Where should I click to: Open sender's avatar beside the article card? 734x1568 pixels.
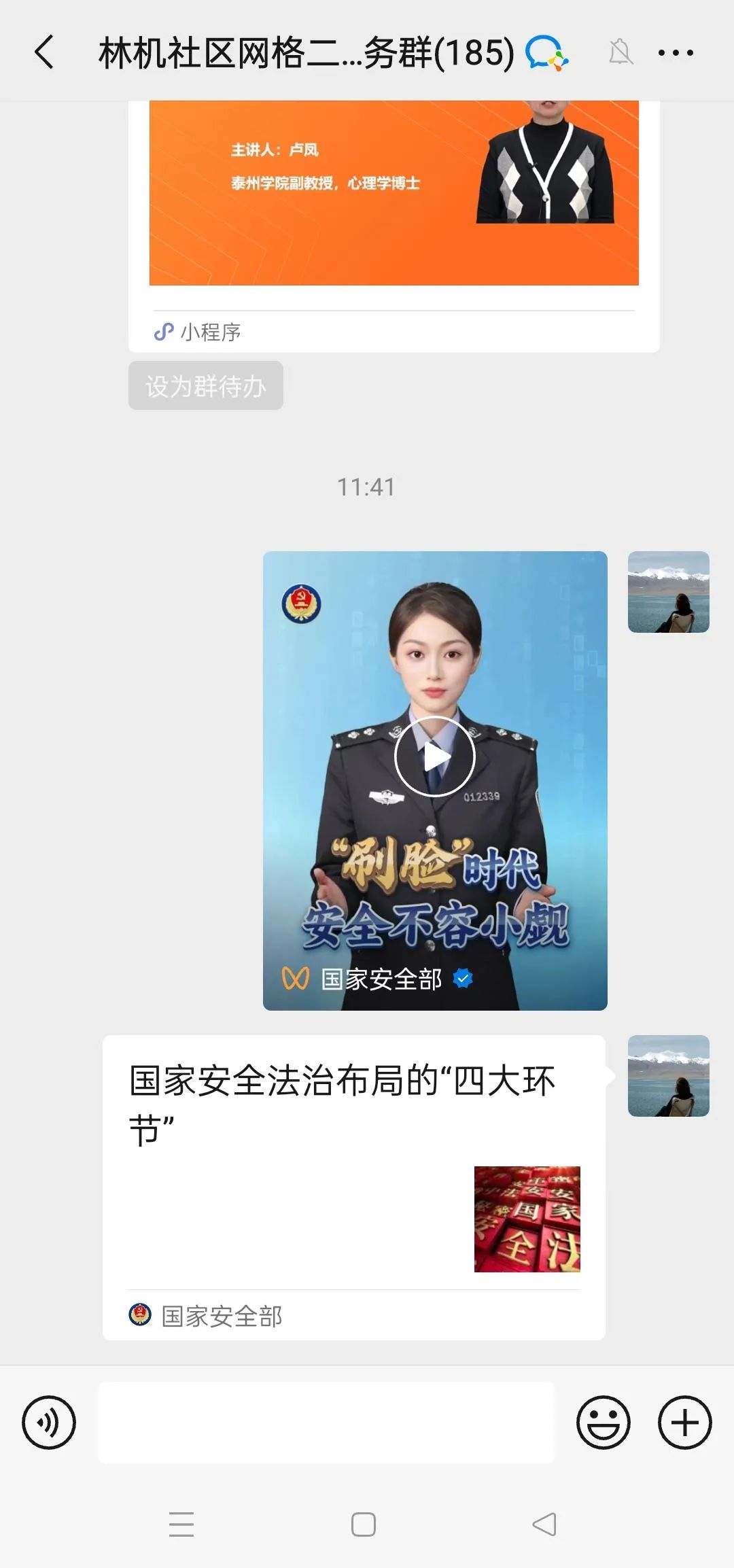pyautogui.click(x=668, y=1076)
